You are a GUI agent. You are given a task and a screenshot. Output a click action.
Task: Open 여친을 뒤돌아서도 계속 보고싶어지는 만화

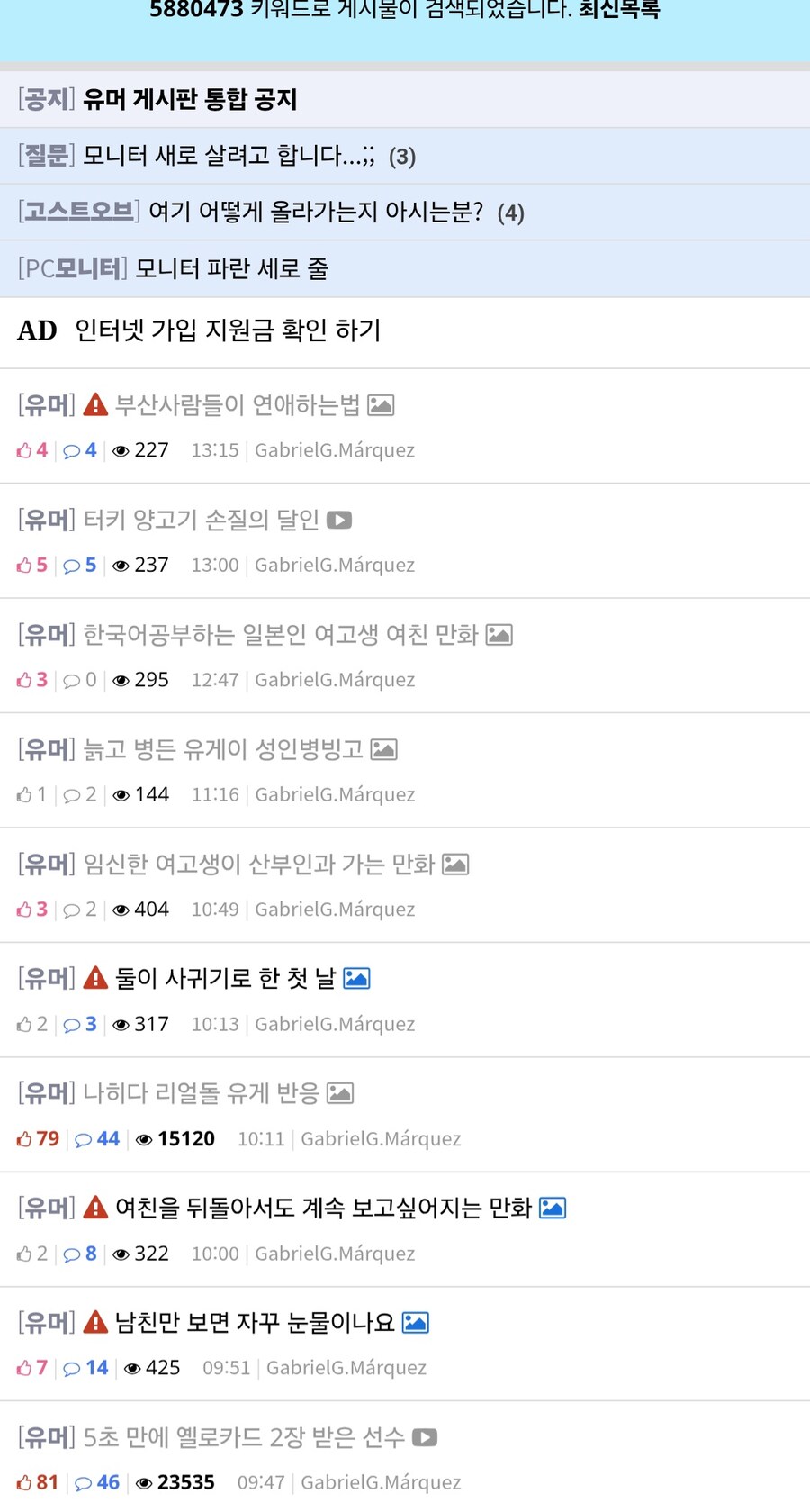coord(323,1208)
